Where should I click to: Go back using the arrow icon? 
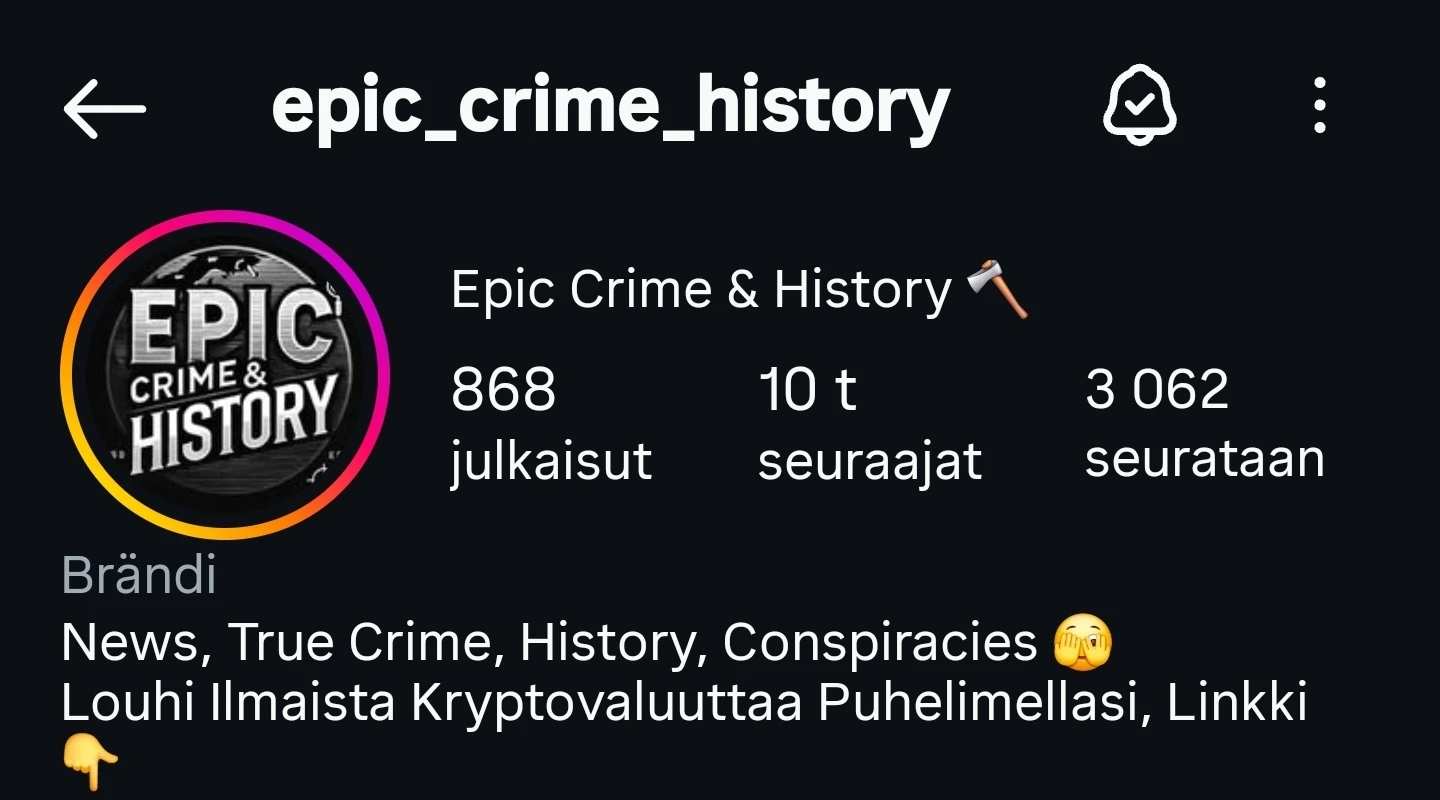[105, 108]
